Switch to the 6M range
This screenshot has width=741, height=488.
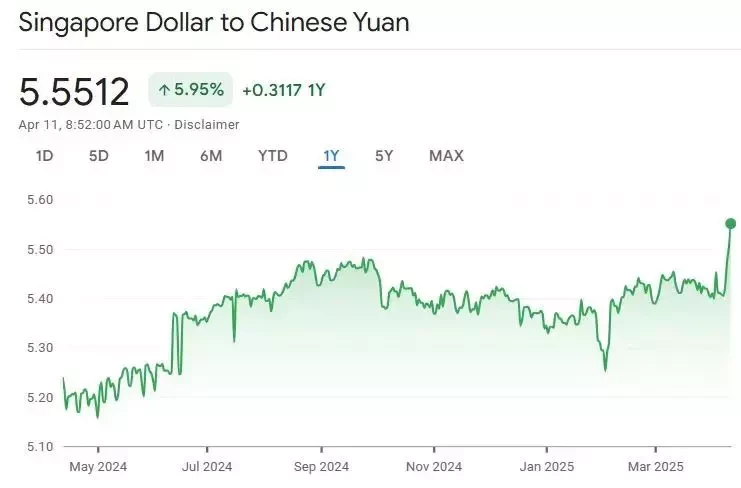point(210,156)
